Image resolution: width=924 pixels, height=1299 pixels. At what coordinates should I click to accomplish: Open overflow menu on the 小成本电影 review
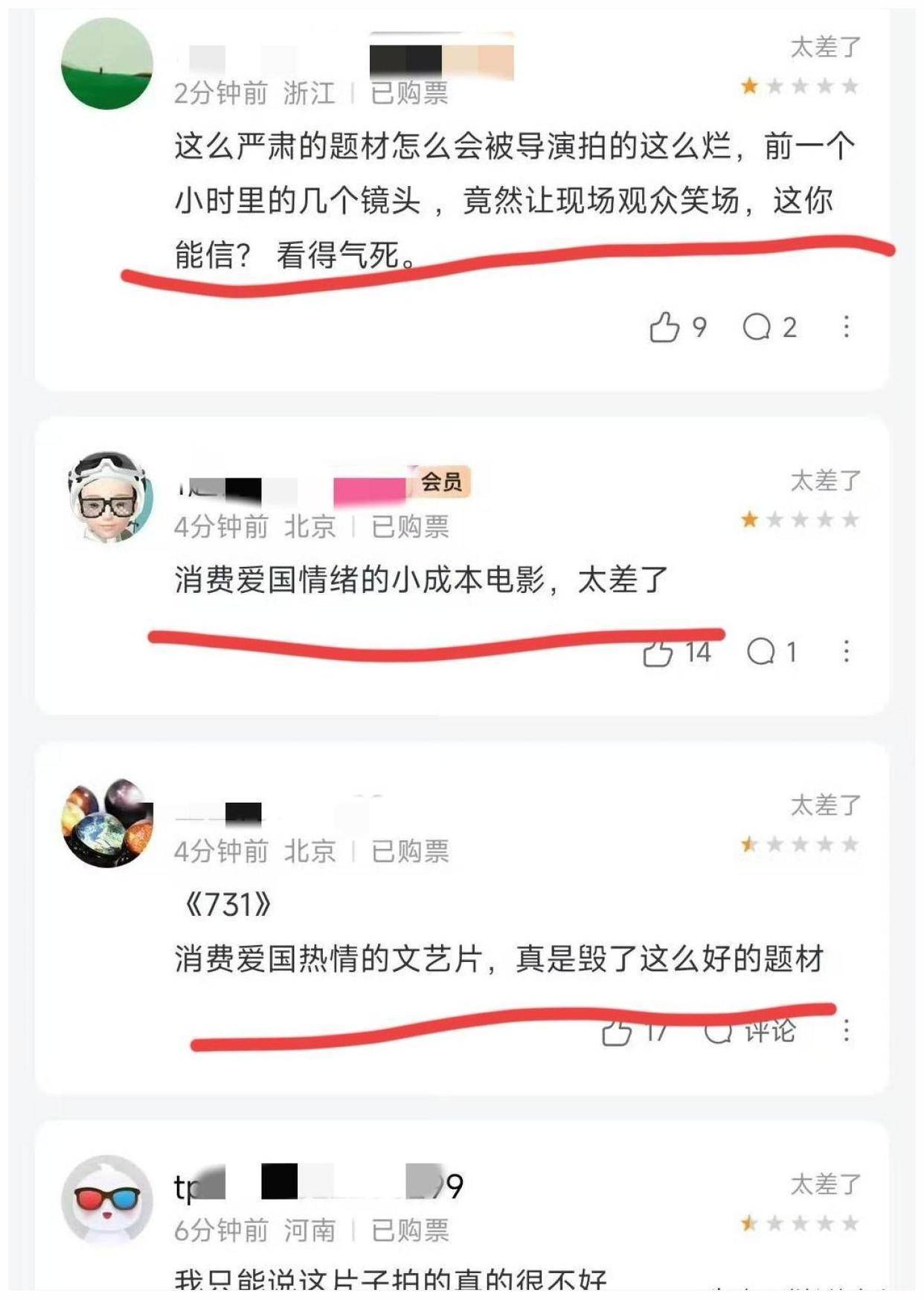(846, 652)
